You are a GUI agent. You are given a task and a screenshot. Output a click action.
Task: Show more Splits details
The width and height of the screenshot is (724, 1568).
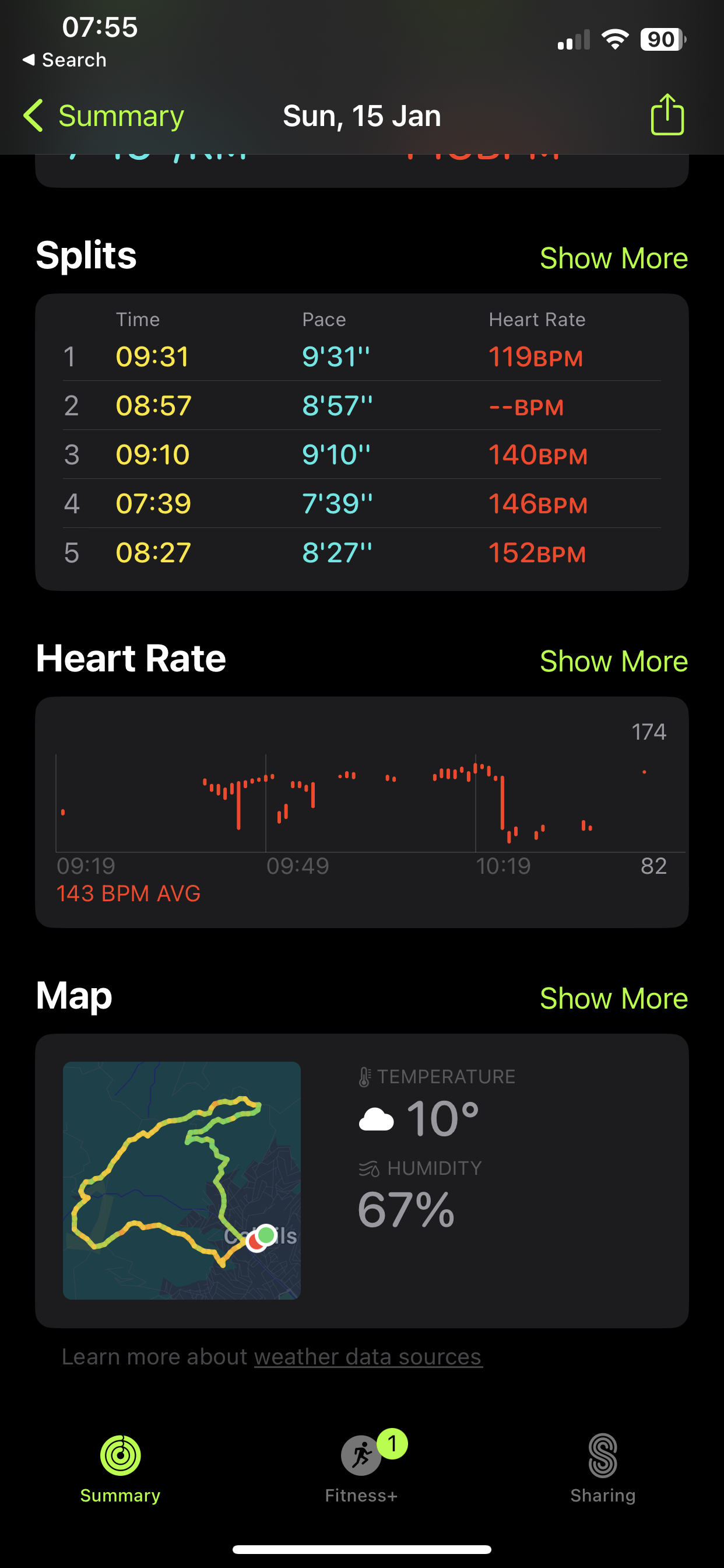click(x=613, y=258)
